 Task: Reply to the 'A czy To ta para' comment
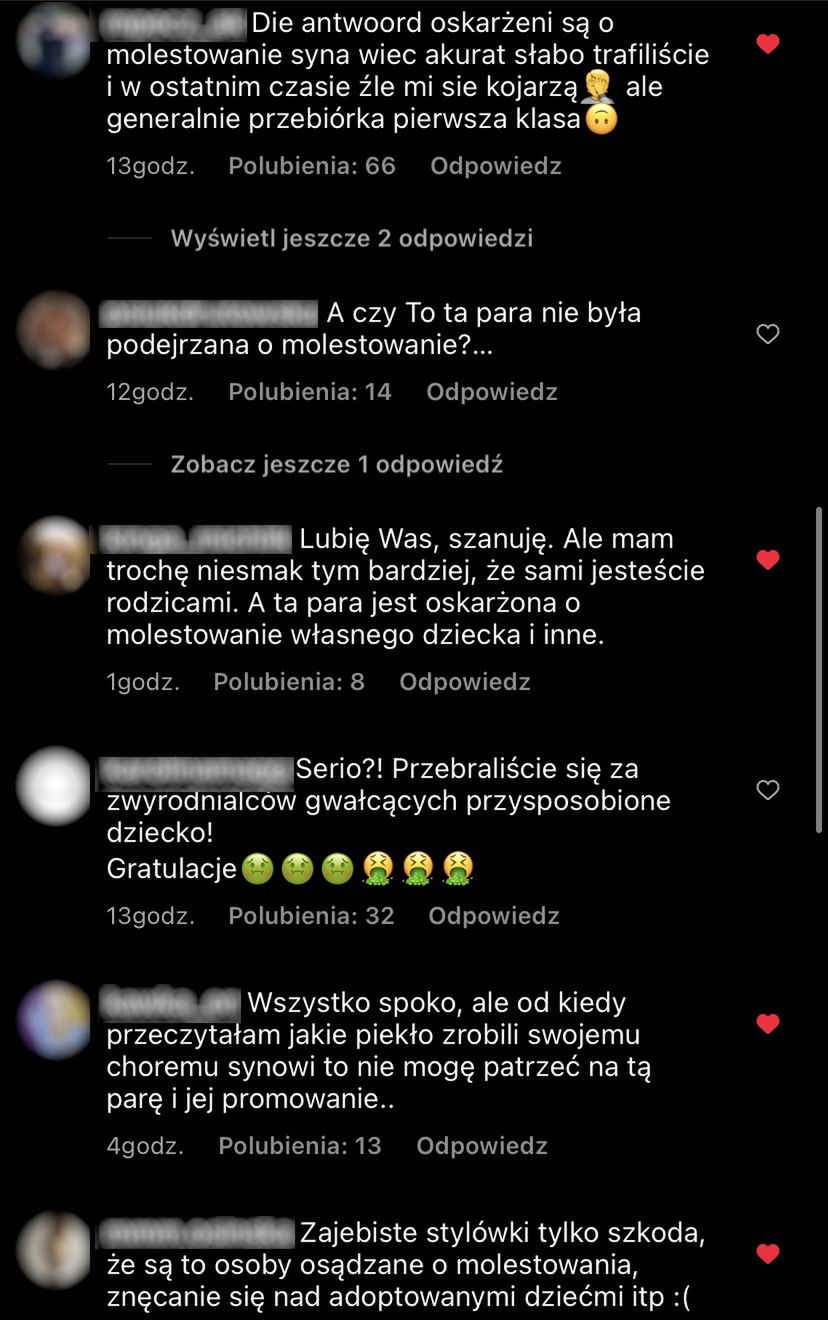(x=491, y=392)
